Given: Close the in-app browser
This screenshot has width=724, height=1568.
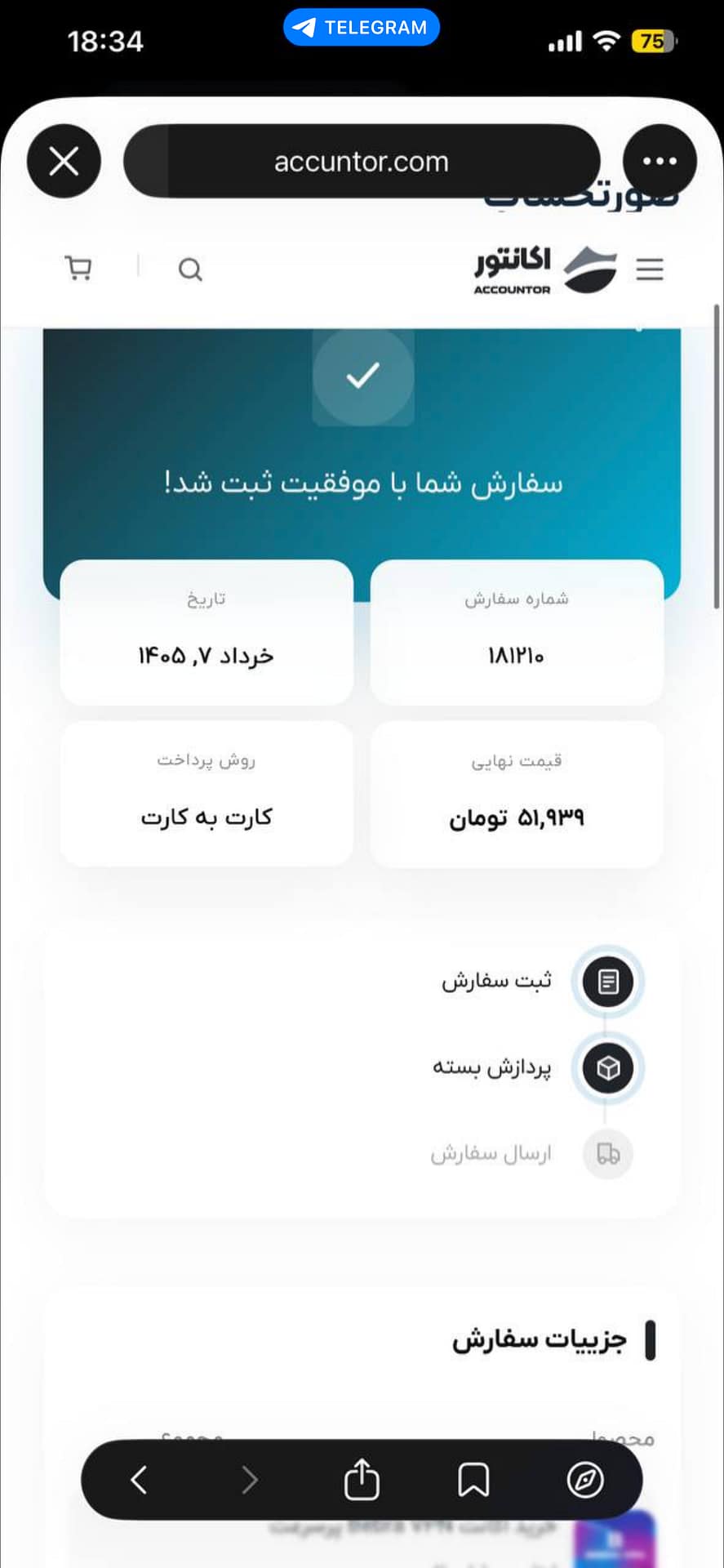Looking at the screenshot, I should click(x=64, y=161).
